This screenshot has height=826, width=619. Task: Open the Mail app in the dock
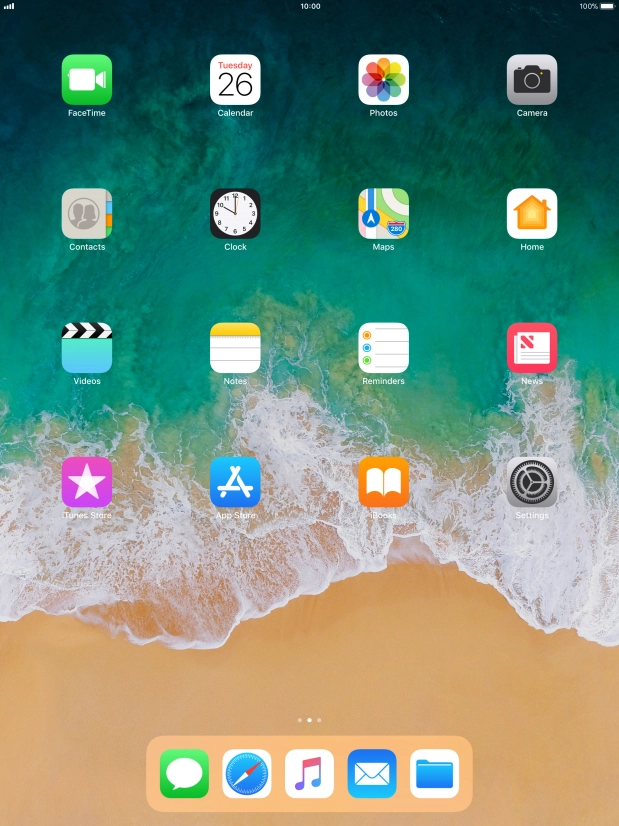pyautogui.click(x=372, y=774)
